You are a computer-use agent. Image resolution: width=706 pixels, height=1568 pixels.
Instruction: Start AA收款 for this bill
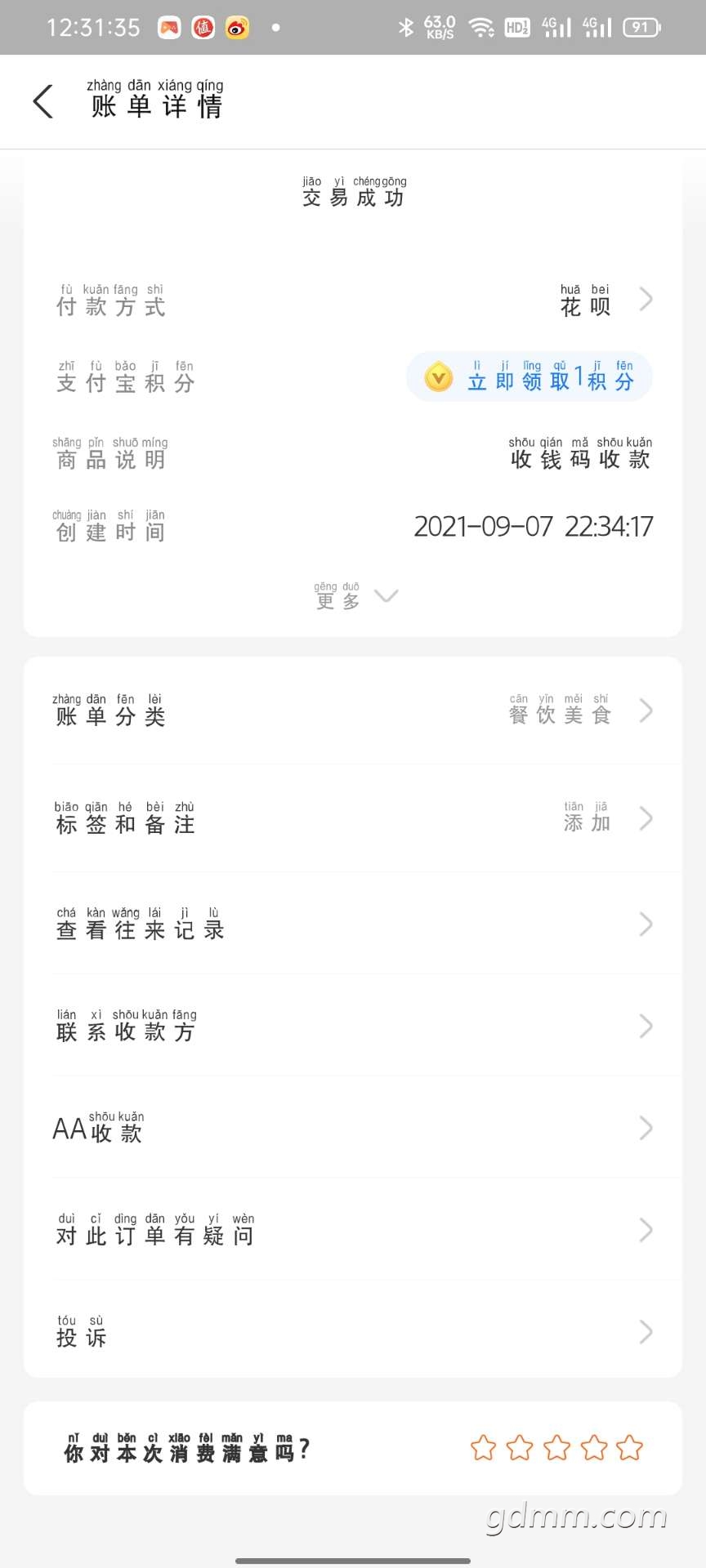pos(353,1129)
